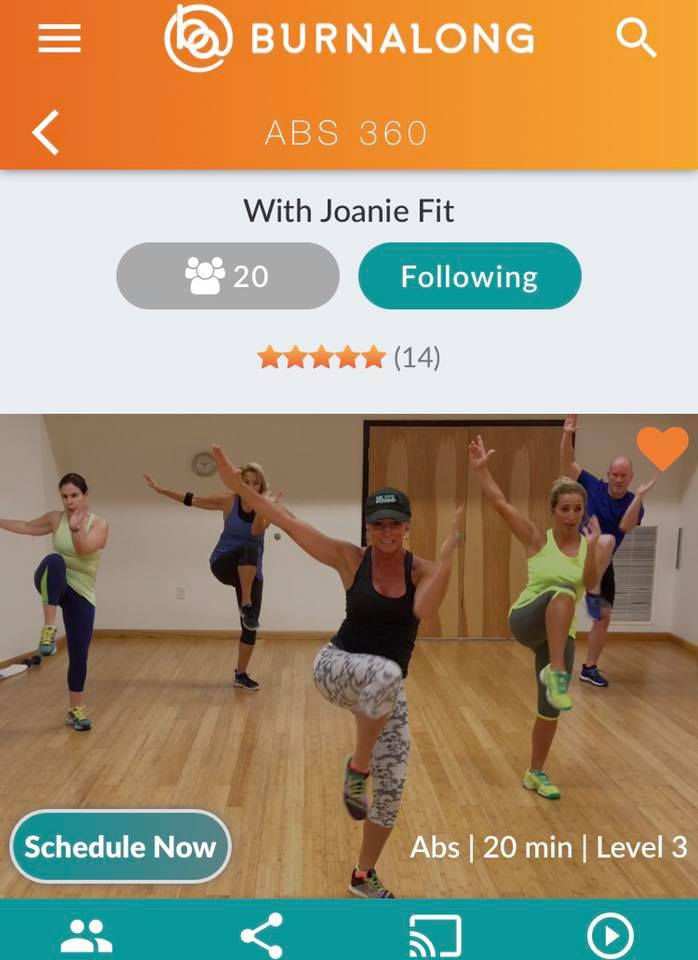The image size is (698, 960).
Task: Open the group people icon
Action: (x=87, y=936)
